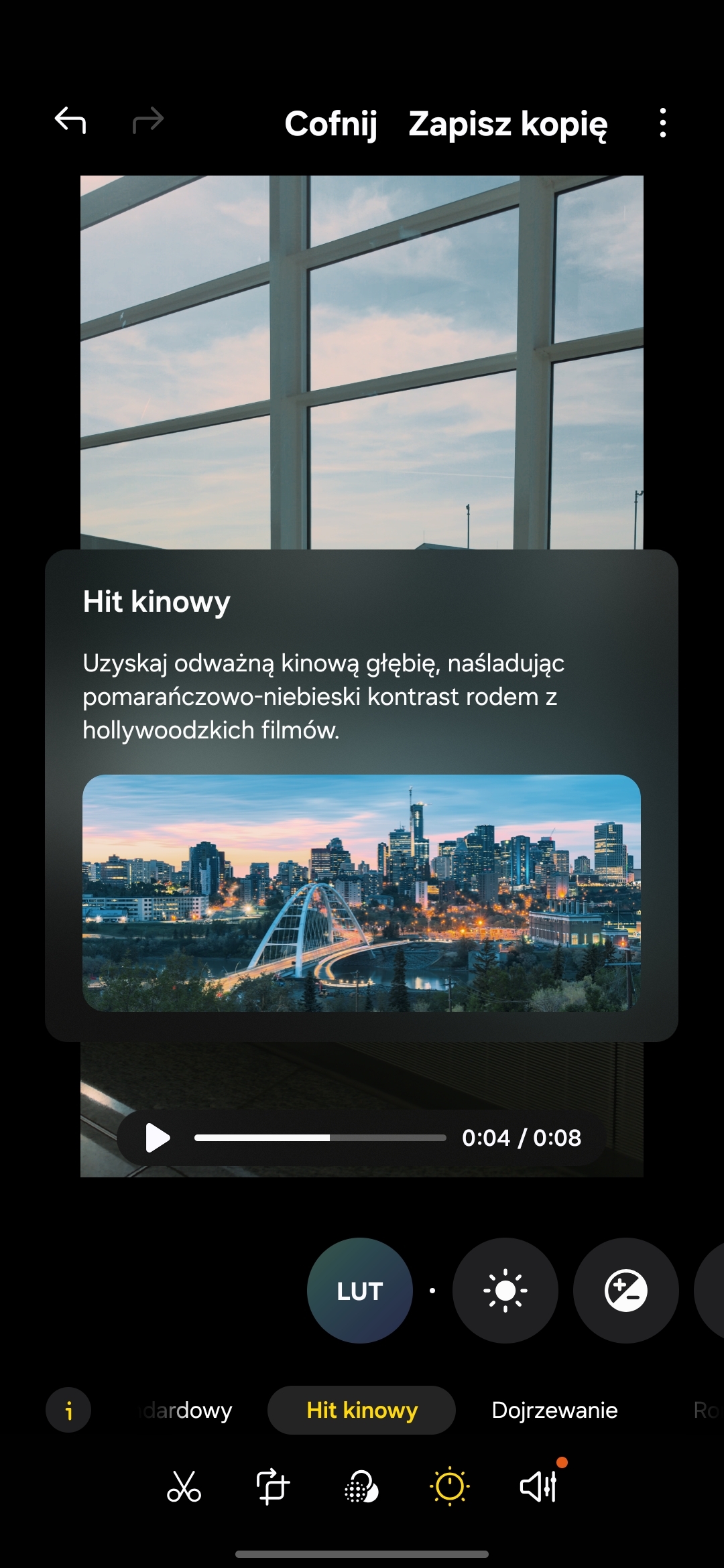
Task: Open the crop and rotate tool
Action: tap(273, 1486)
